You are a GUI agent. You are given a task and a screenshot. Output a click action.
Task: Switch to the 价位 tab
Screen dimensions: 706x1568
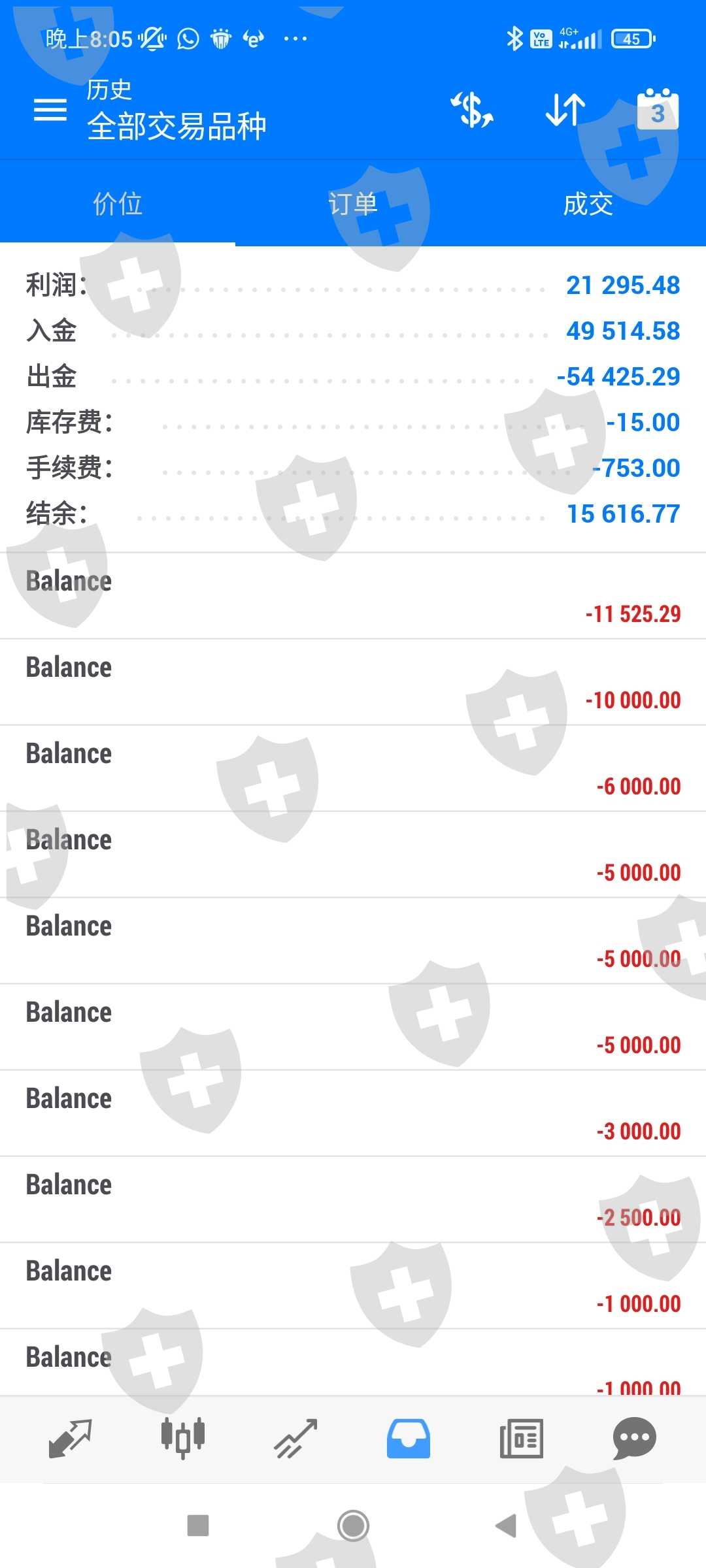pos(118,204)
